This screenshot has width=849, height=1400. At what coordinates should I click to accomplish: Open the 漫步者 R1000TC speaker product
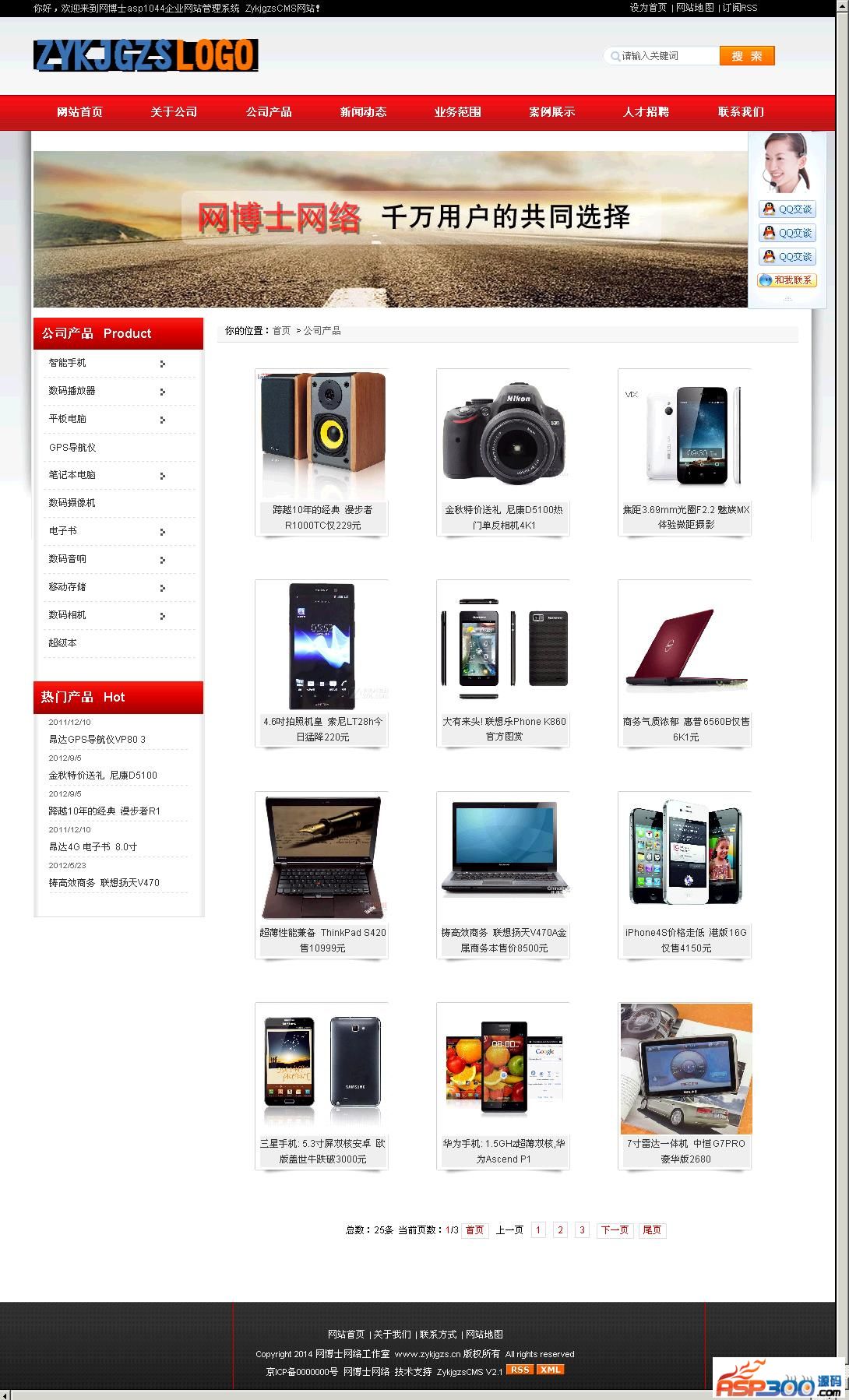322,436
